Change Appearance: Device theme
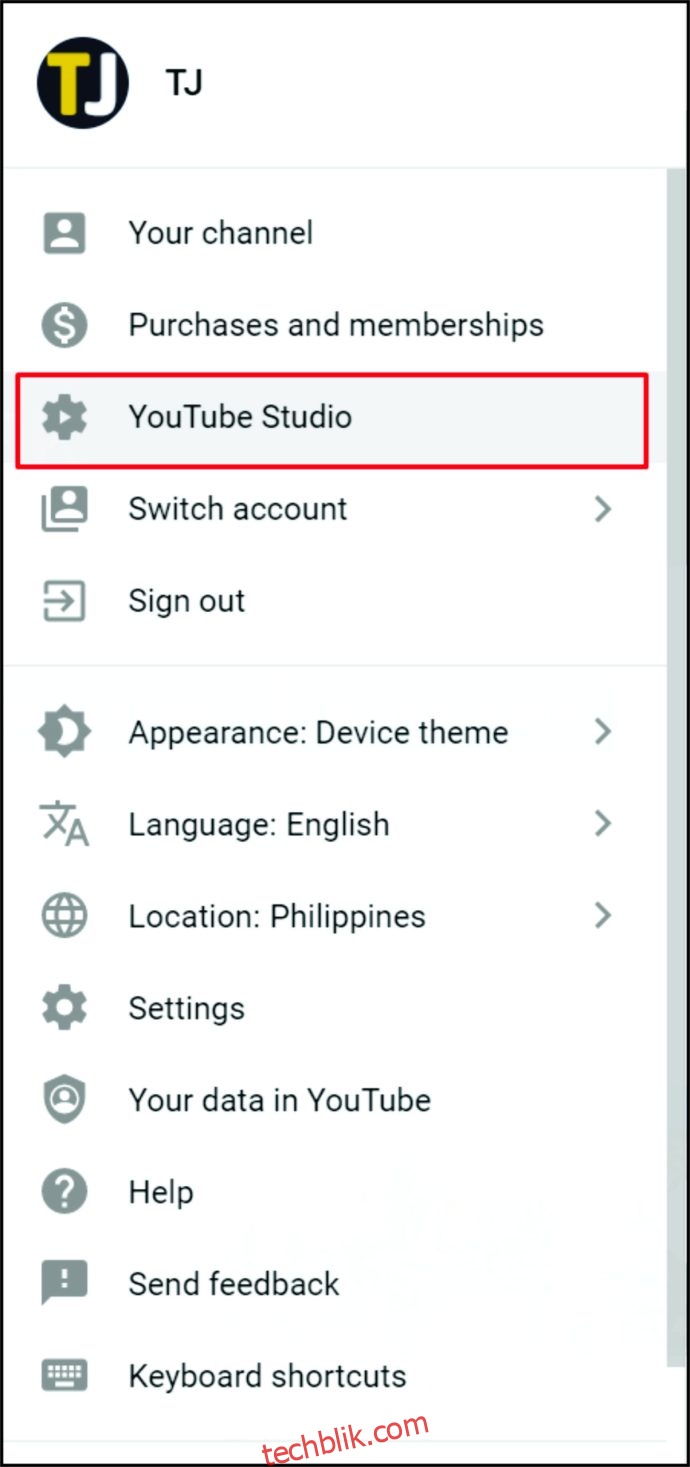690x1467 pixels. (x=318, y=733)
